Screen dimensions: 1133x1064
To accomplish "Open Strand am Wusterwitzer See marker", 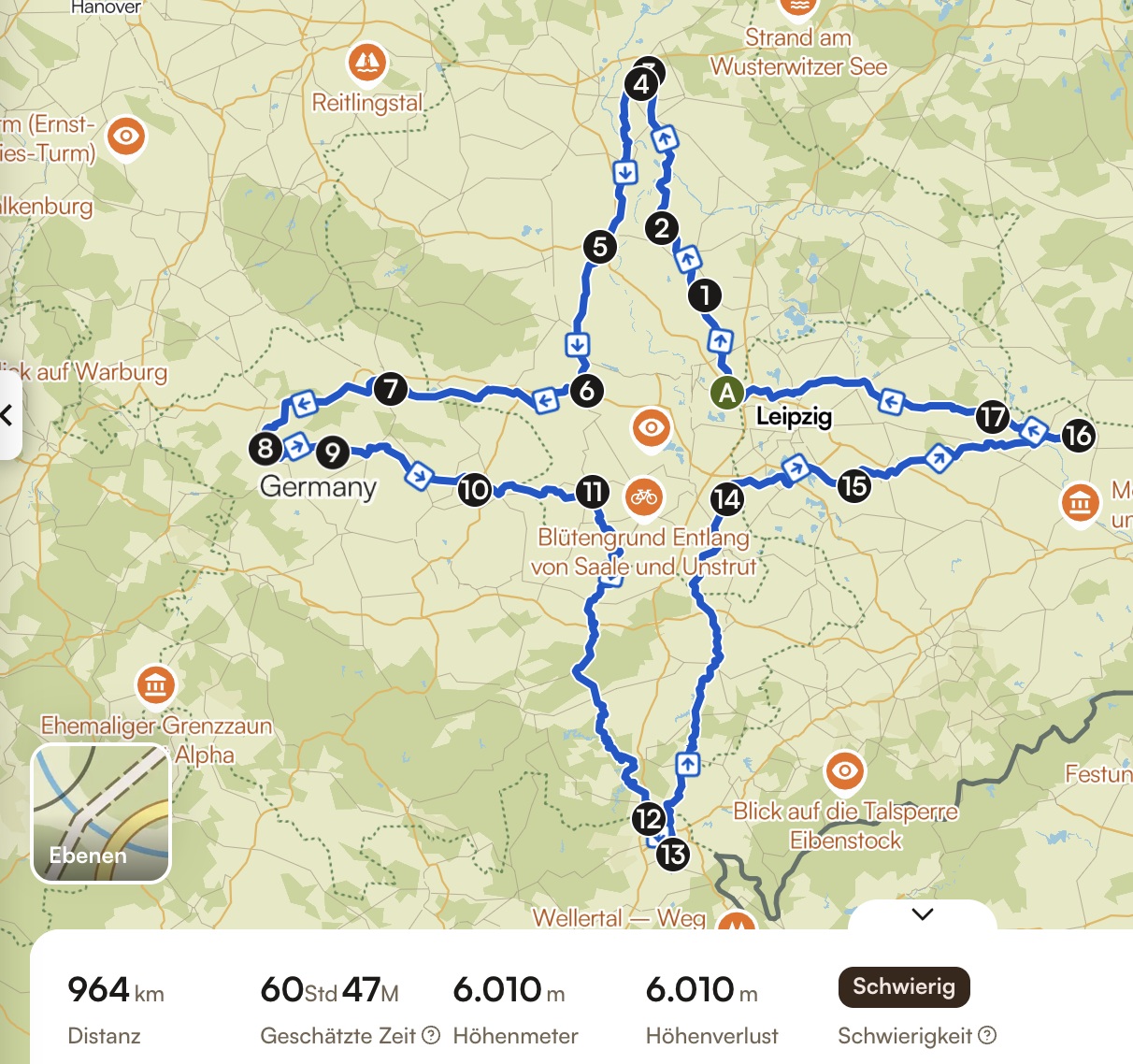I will (797, 6).
